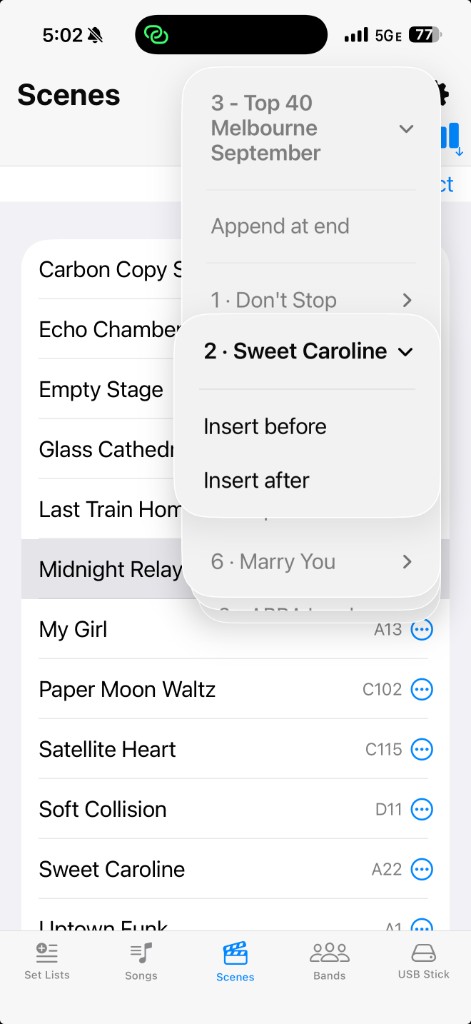The width and height of the screenshot is (471, 1024).
Task: Open the Satellite Heart scene row
Action: tap(235, 750)
